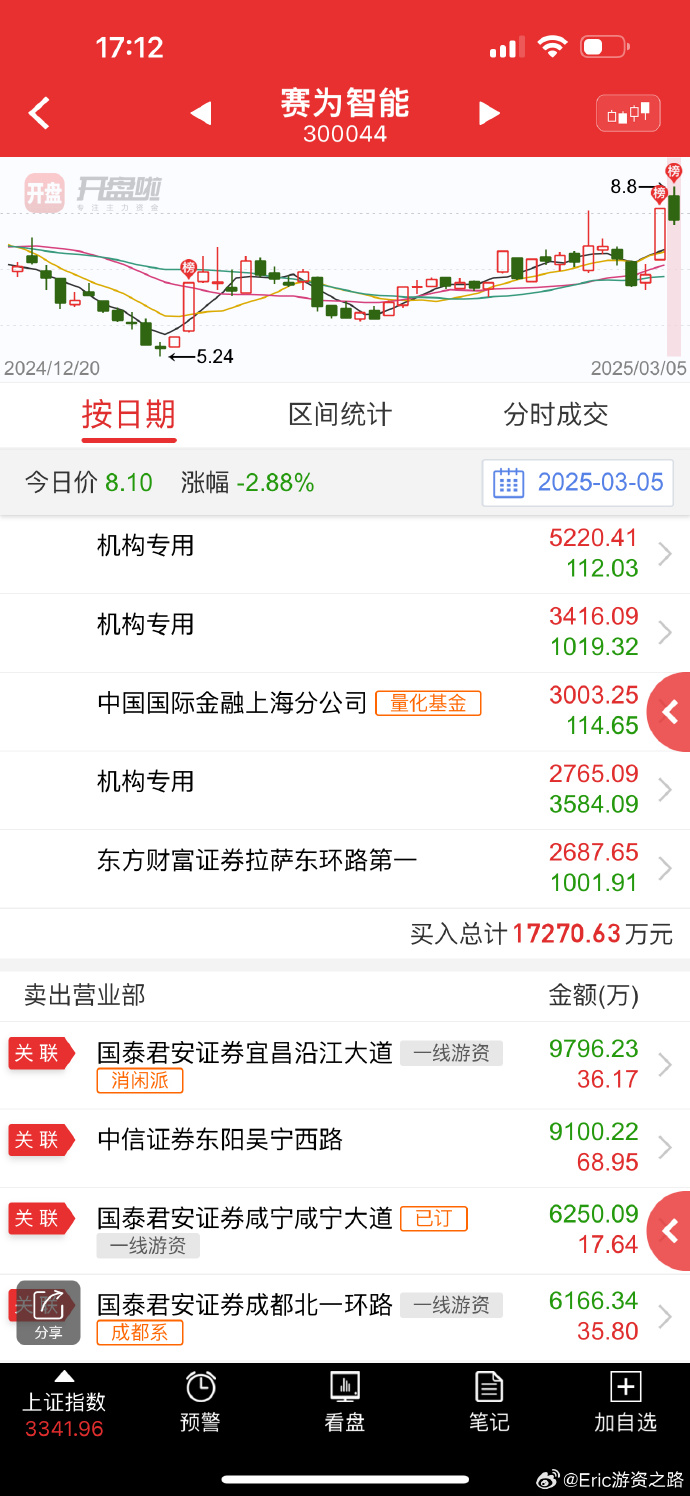This screenshot has height=1496, width=690.
Task: Switch to the previous stock
Action: tap(201, 113)
